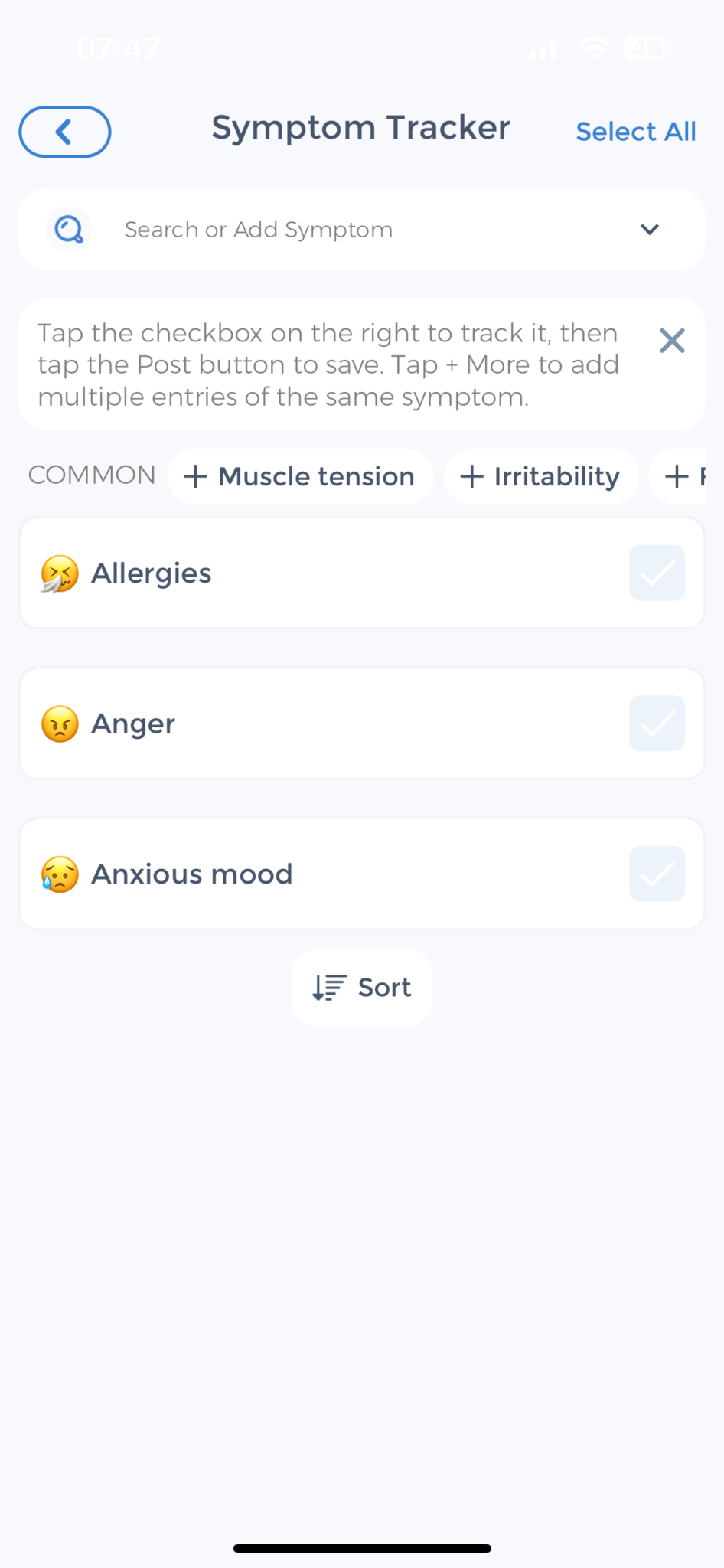Add Muscle tension from common symptoms
724x1568 pixels.
point(301,476)
